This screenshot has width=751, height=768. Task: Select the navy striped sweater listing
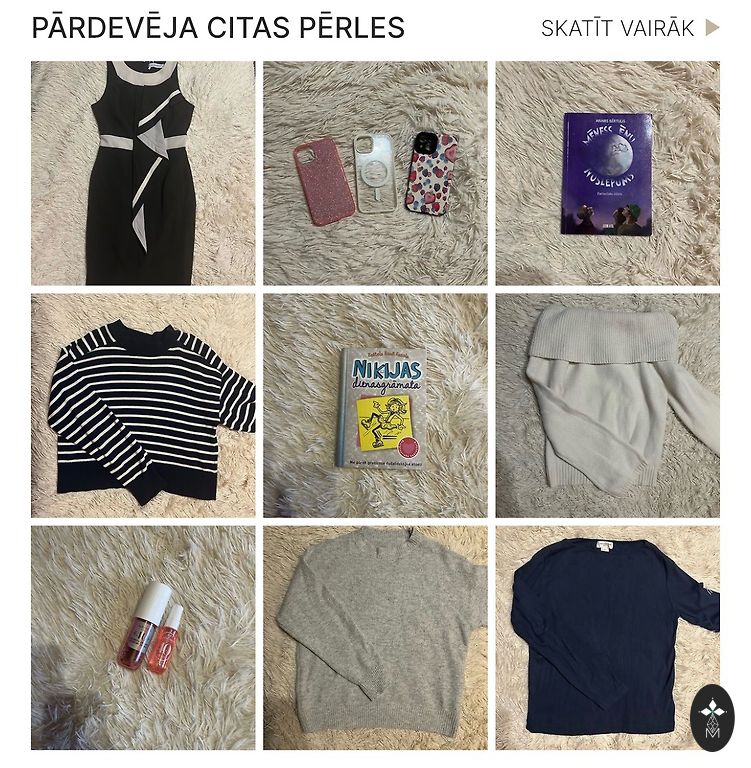(143, 405)
